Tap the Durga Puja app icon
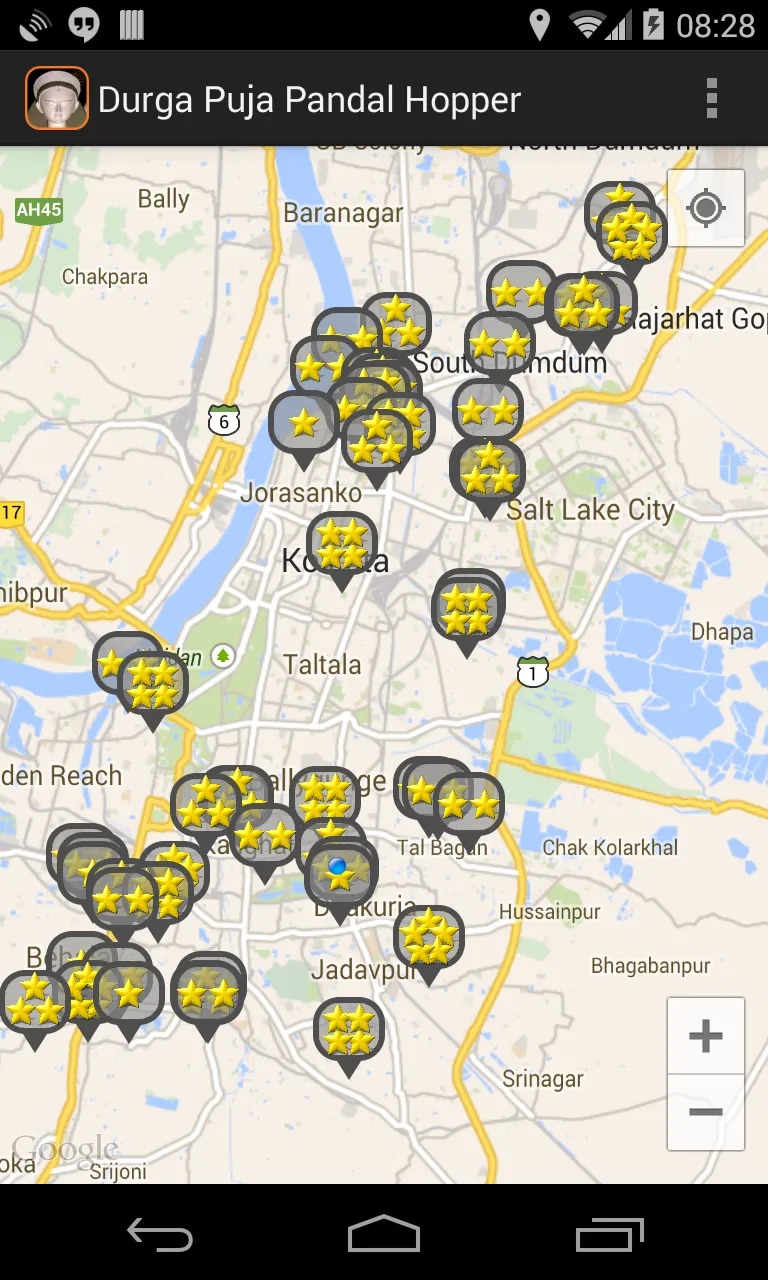This screenshot has height=1280, width=768. click(57, 98)
